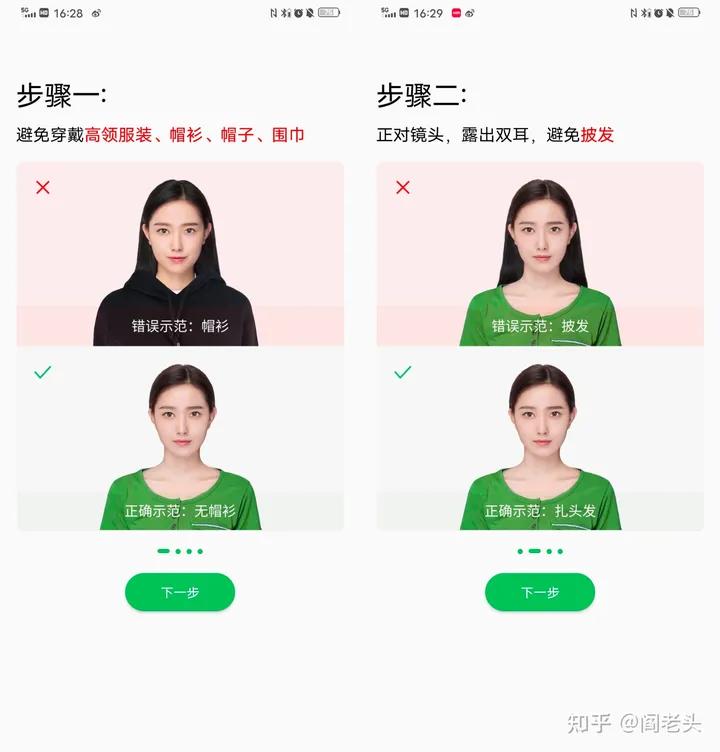
Task: Tap the red X error mark on step two
Action: (402, 188)
